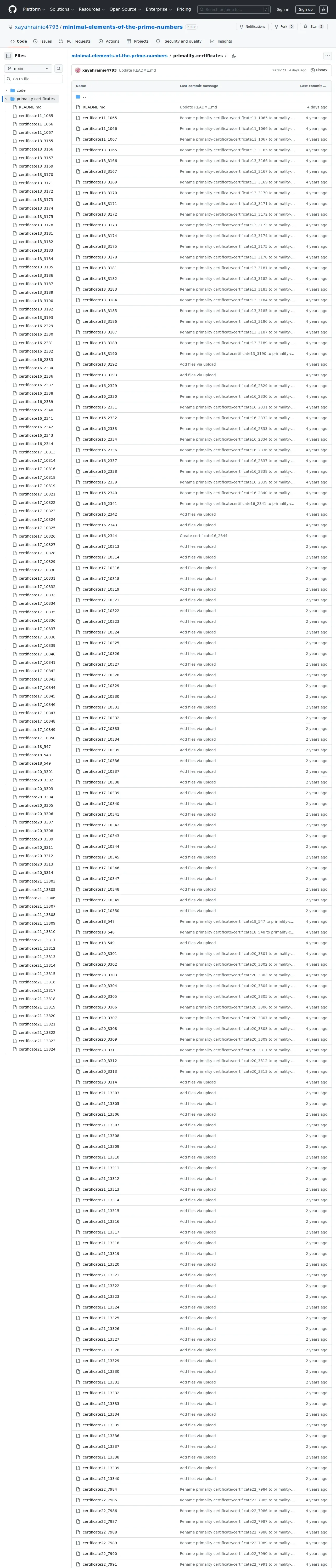This screenshot has width=336, height=1568.
Task: Fork the repository
Action: pos(284,27)
